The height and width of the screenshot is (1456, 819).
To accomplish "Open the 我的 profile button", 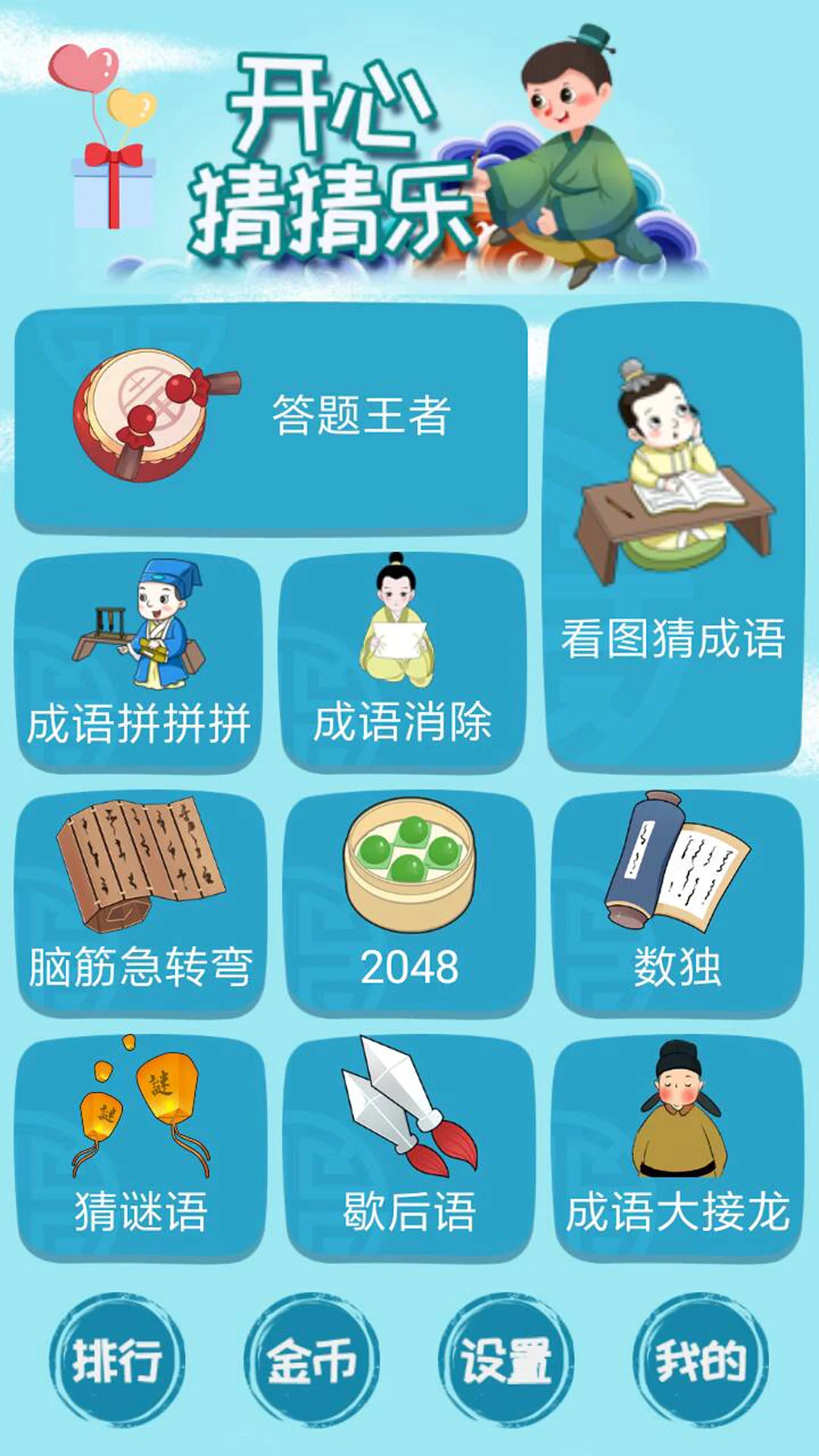I will coord(701,1357).
